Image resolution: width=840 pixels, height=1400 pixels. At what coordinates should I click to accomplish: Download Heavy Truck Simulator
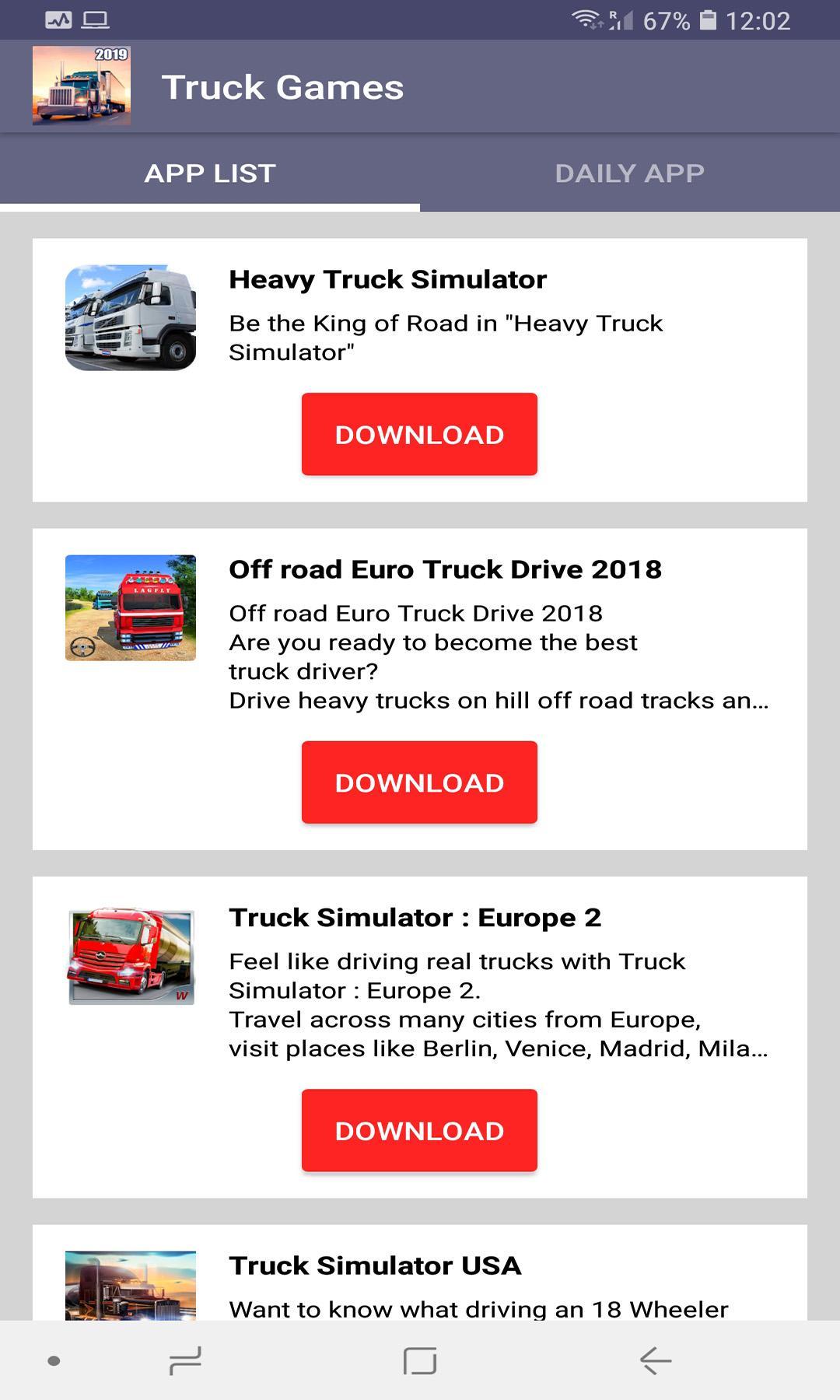click(x=419, y=434)
